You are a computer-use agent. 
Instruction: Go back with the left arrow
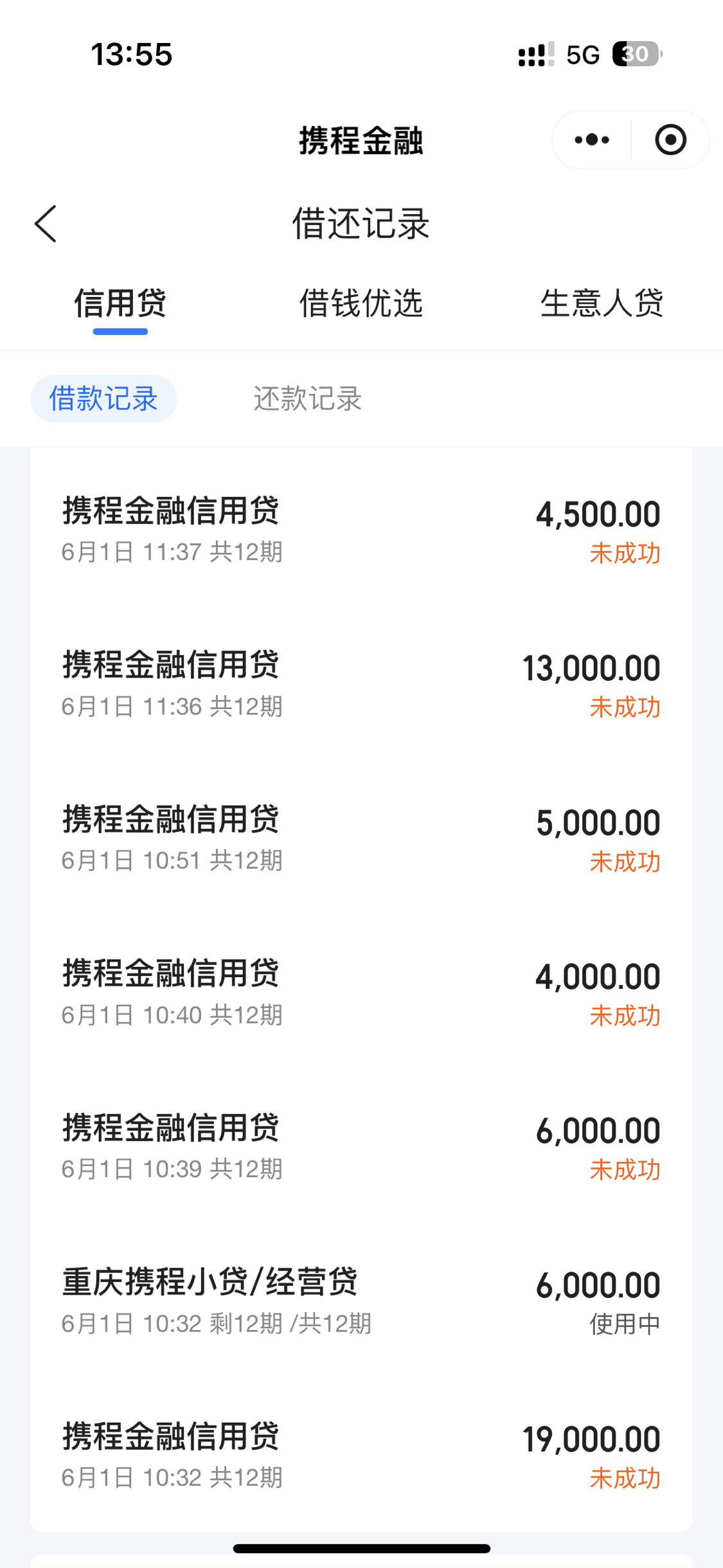[x=46, y=224]
